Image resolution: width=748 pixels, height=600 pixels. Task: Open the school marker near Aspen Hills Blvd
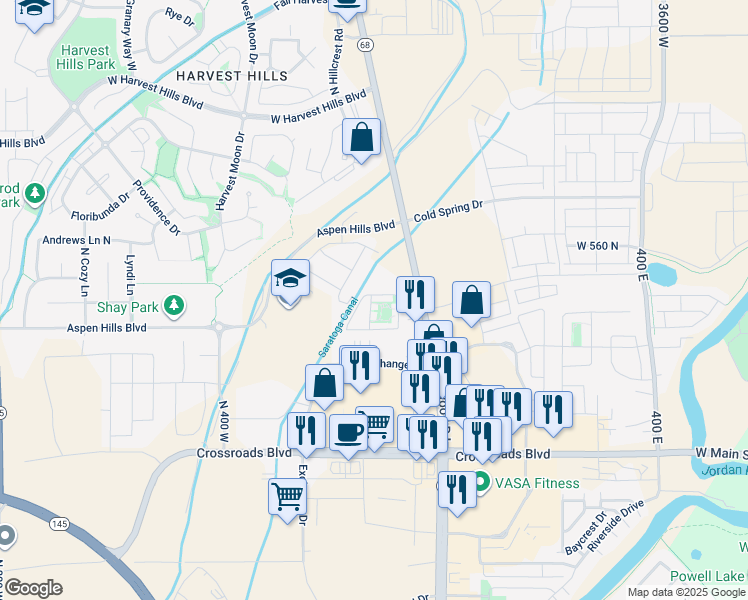coord(291,280)
